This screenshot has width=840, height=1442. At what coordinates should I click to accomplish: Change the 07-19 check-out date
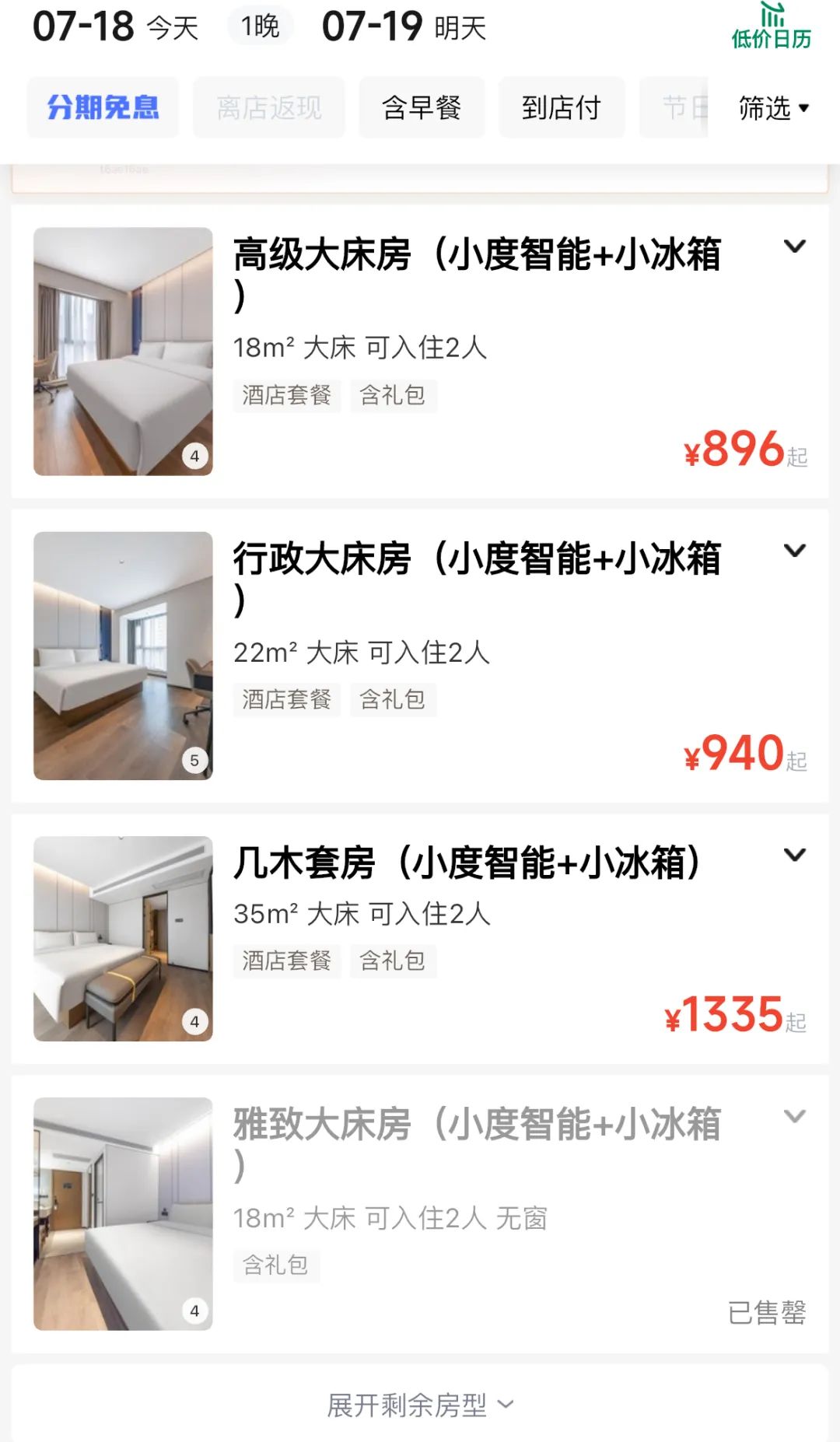pos(404,26)
